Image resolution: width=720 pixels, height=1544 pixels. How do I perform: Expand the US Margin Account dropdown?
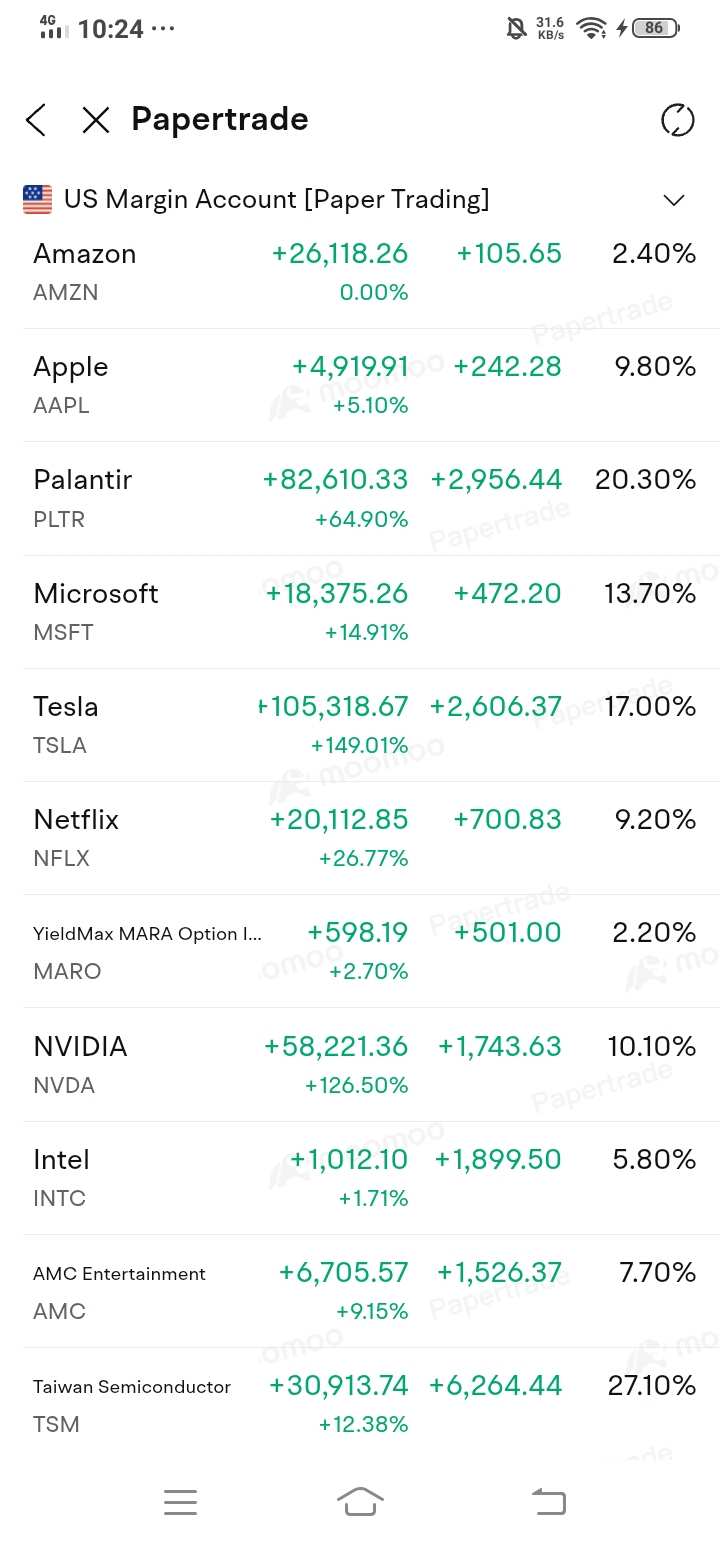click(x=674, y=200)
